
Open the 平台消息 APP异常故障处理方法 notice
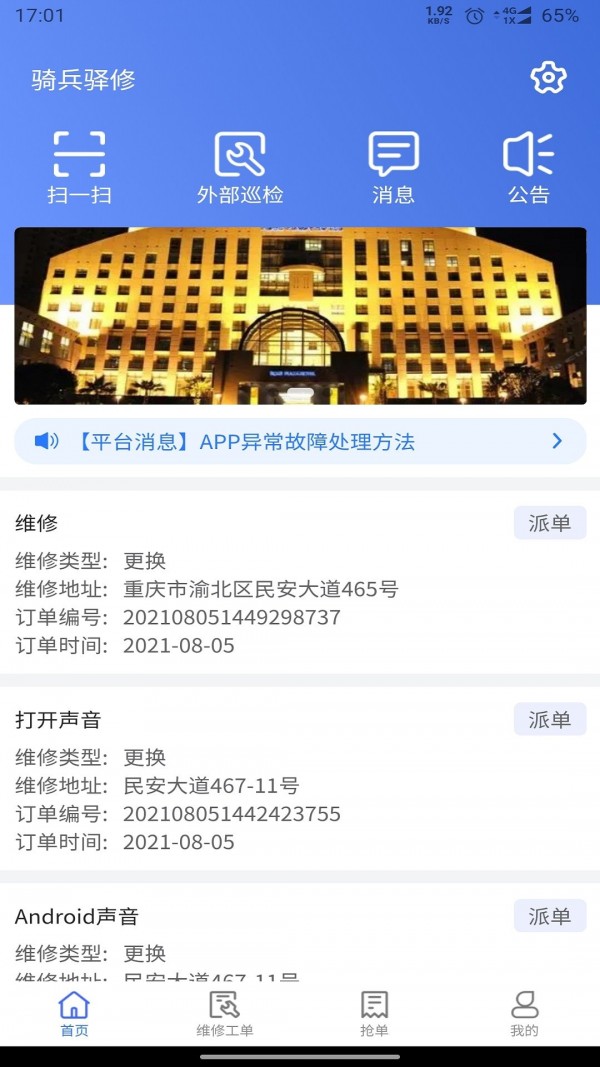300,441
